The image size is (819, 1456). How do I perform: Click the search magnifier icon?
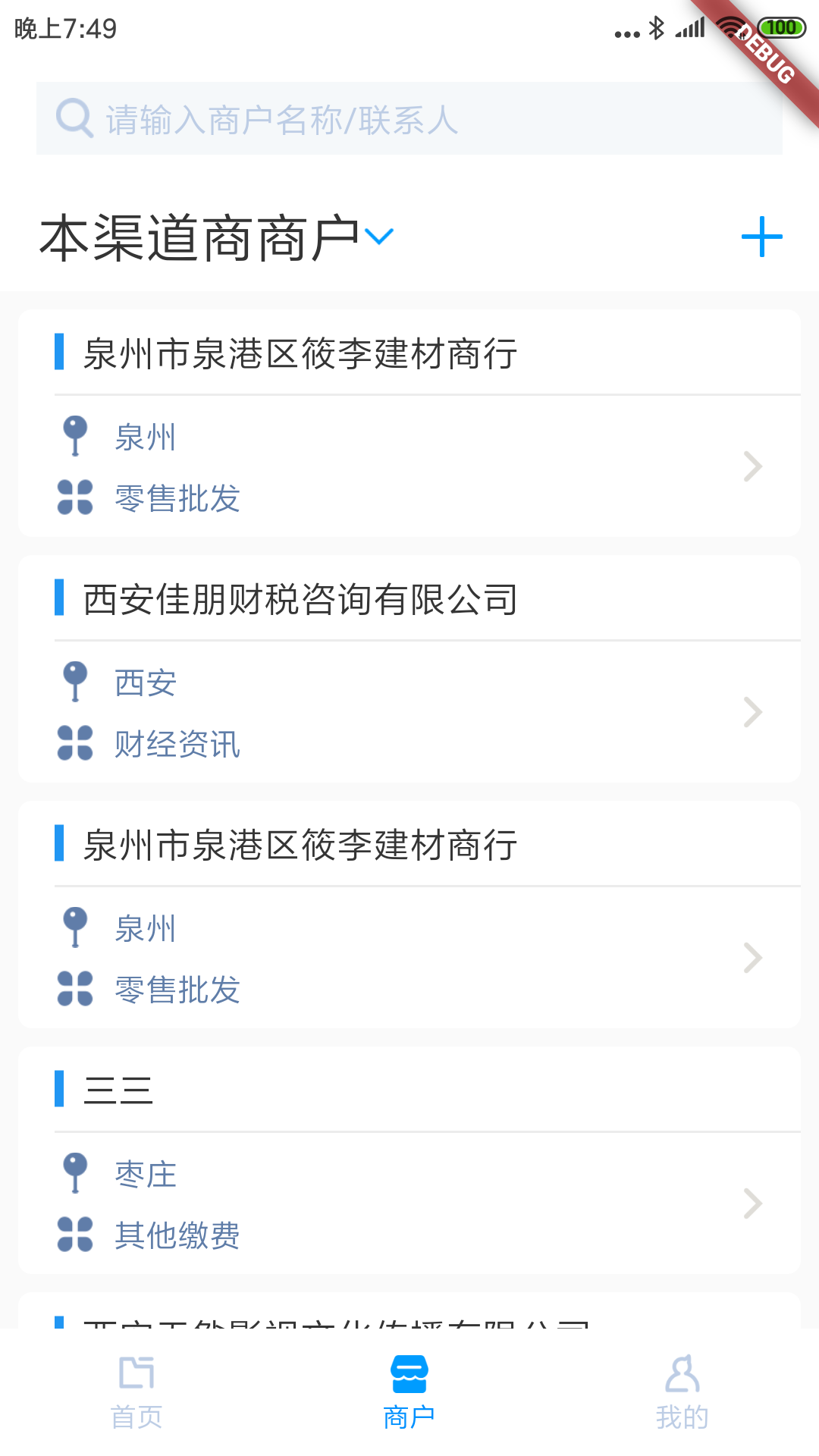pos(74,118)
